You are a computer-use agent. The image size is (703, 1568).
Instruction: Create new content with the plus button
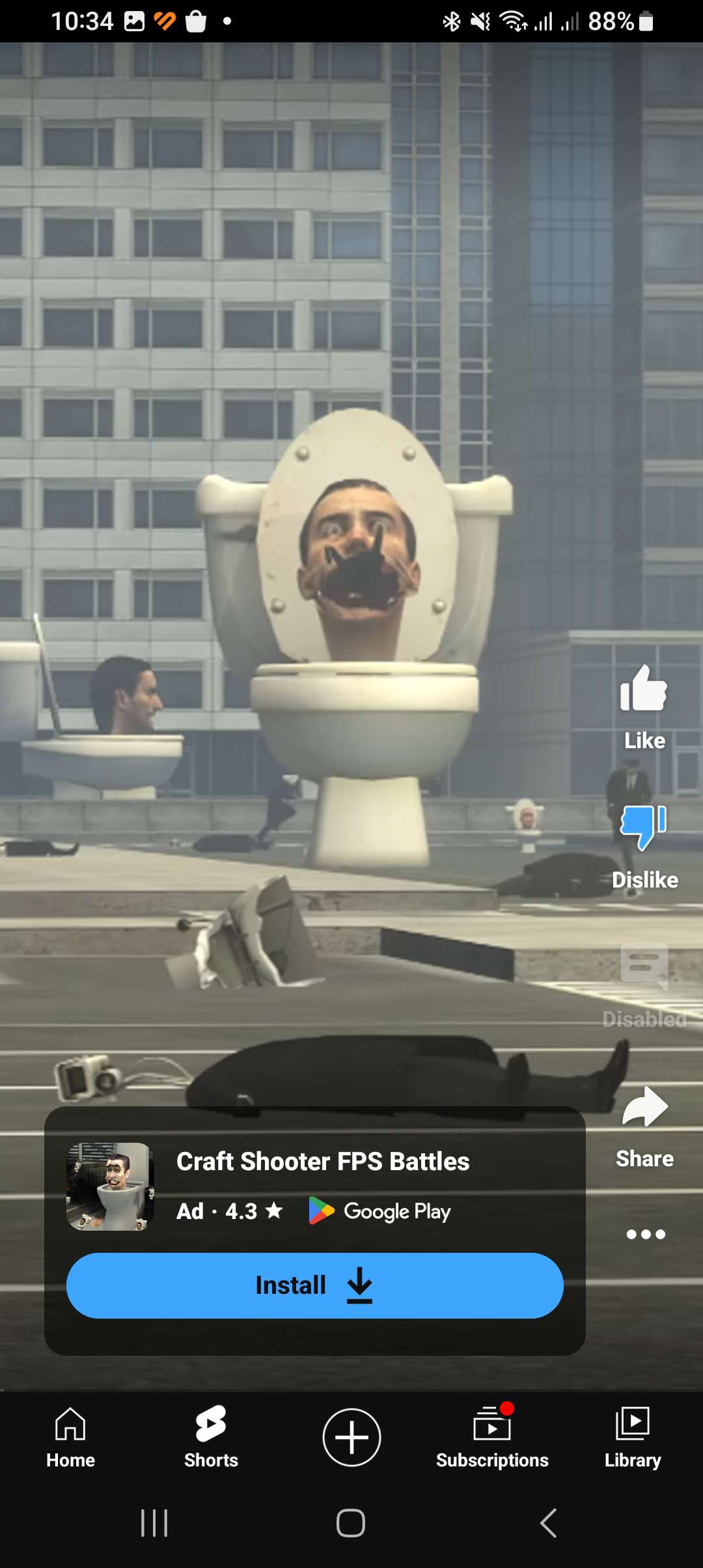click(351, 1437)
